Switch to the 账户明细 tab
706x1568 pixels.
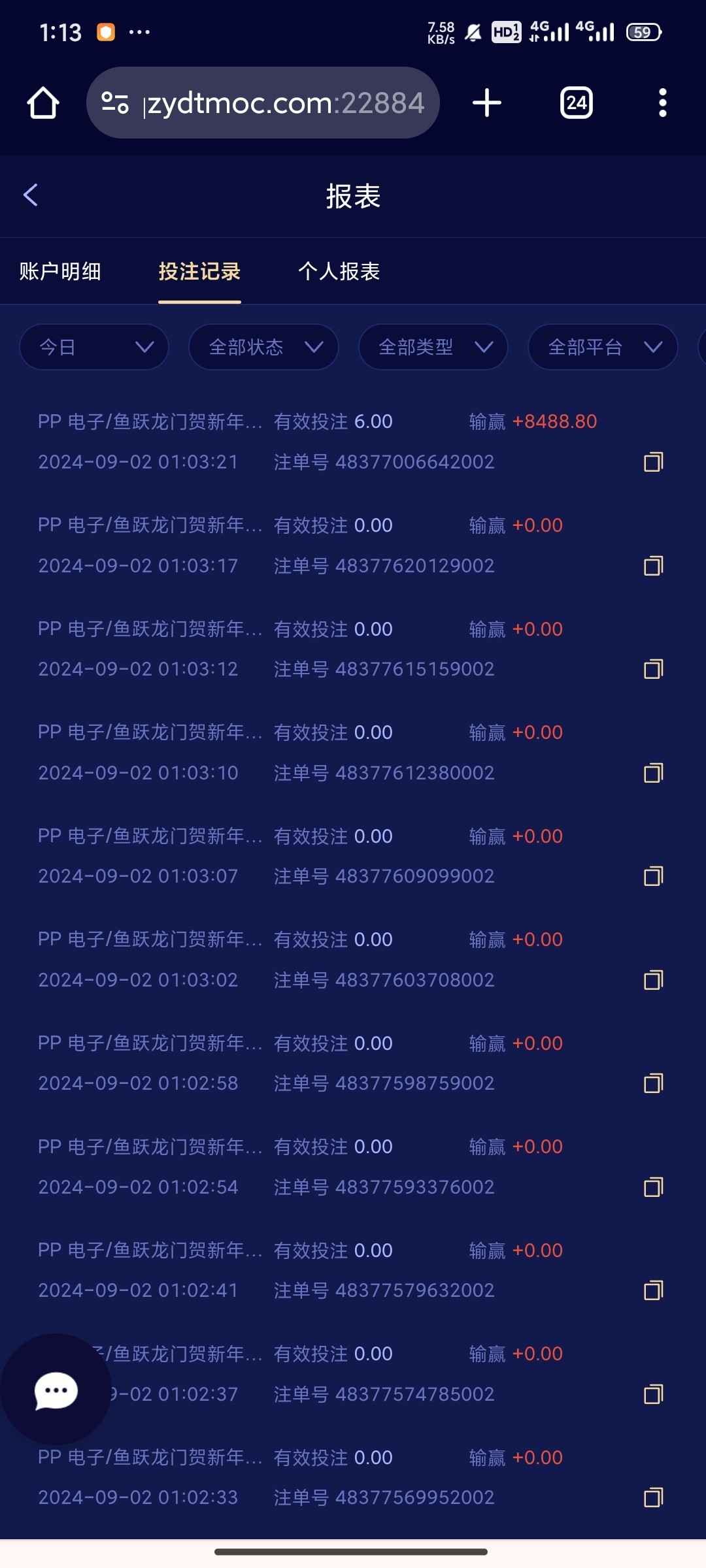coord(60,271)
